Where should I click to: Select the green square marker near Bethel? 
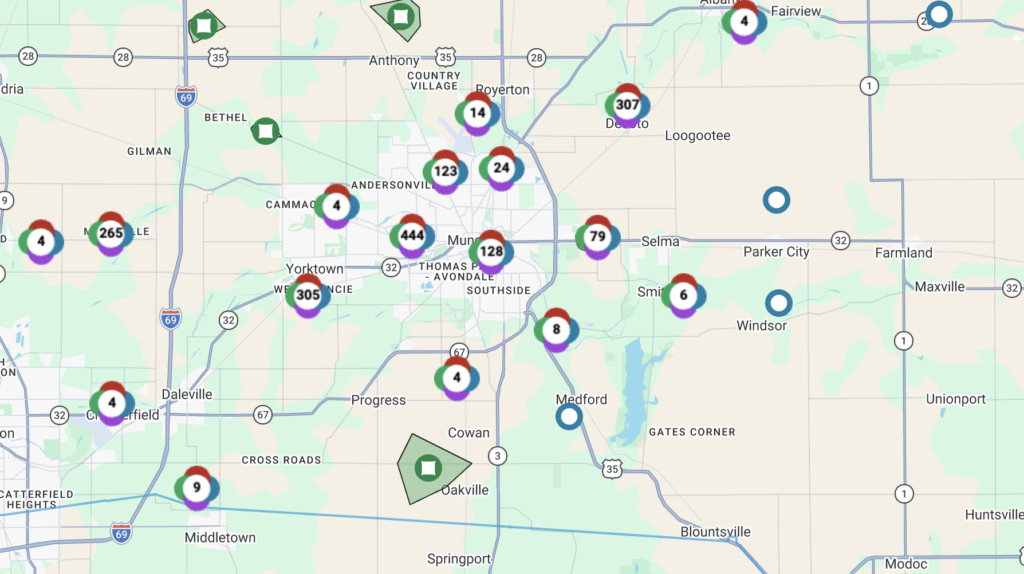click(265, 131)
